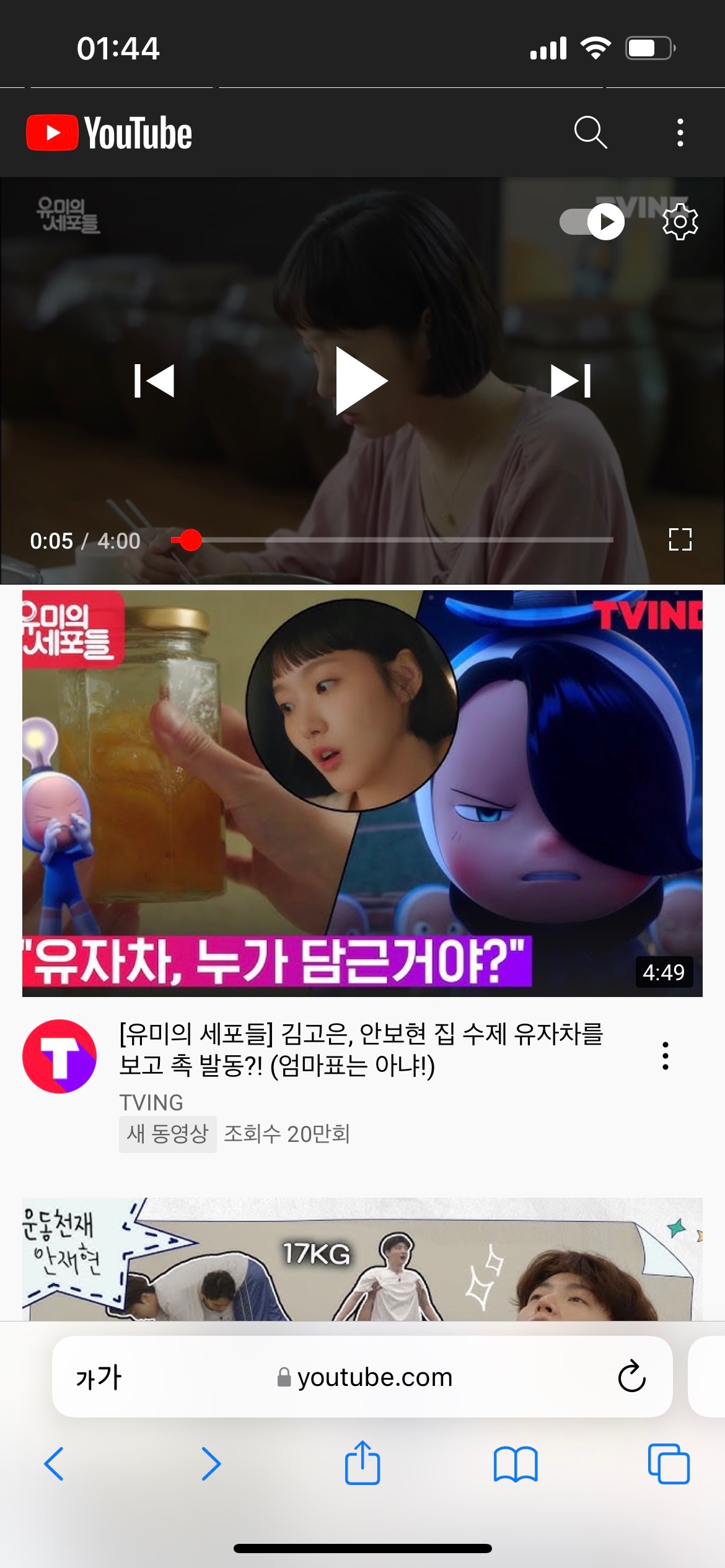Open the 가가 page settings menu
This screenshot has width=725, height=1568.
pyautogui.click(x=99, y=1377)
